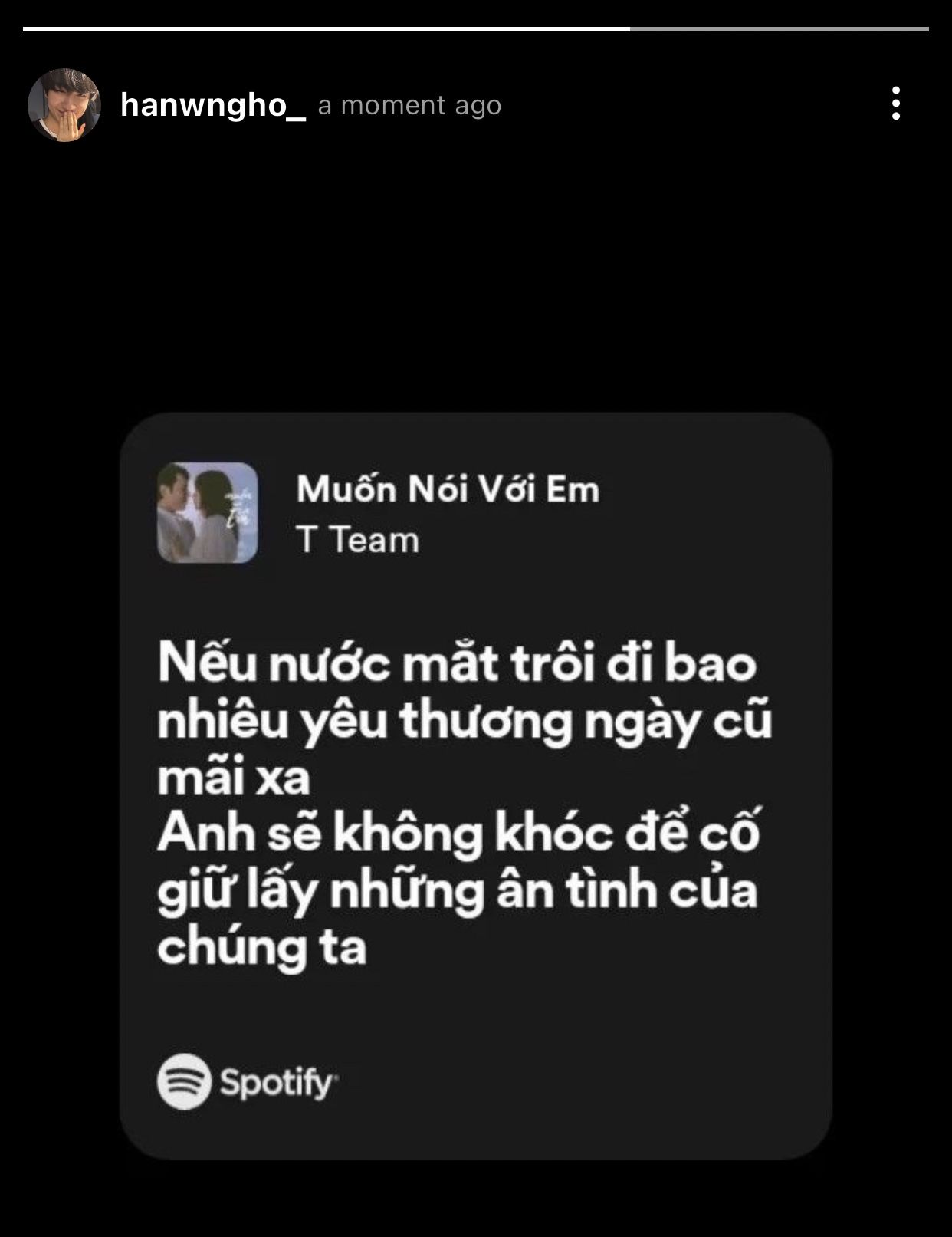This screenshot has height=1237, width=952.
Task: Open the three-dot story options menu
Action: [895, 104]
